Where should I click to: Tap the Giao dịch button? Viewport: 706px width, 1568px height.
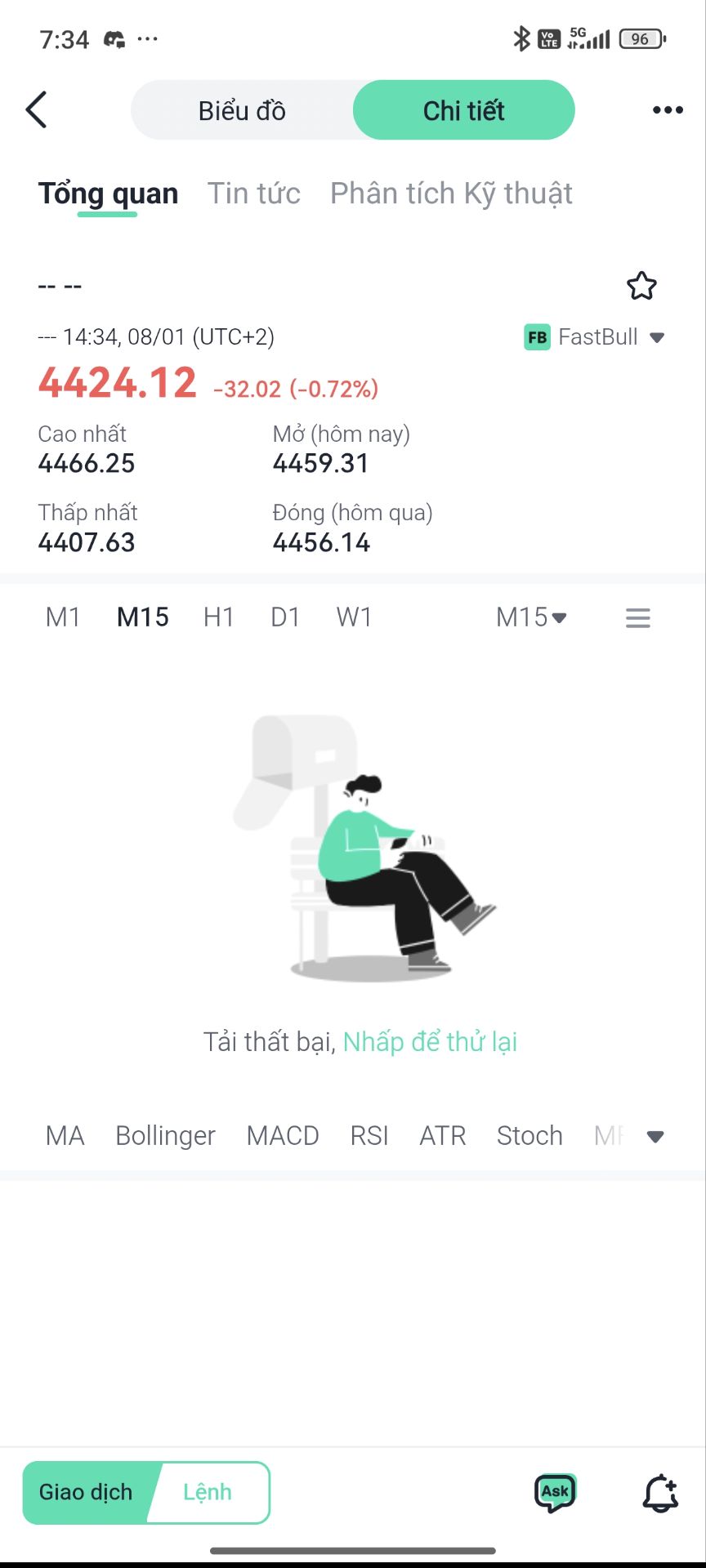(x=86, y=1492)
